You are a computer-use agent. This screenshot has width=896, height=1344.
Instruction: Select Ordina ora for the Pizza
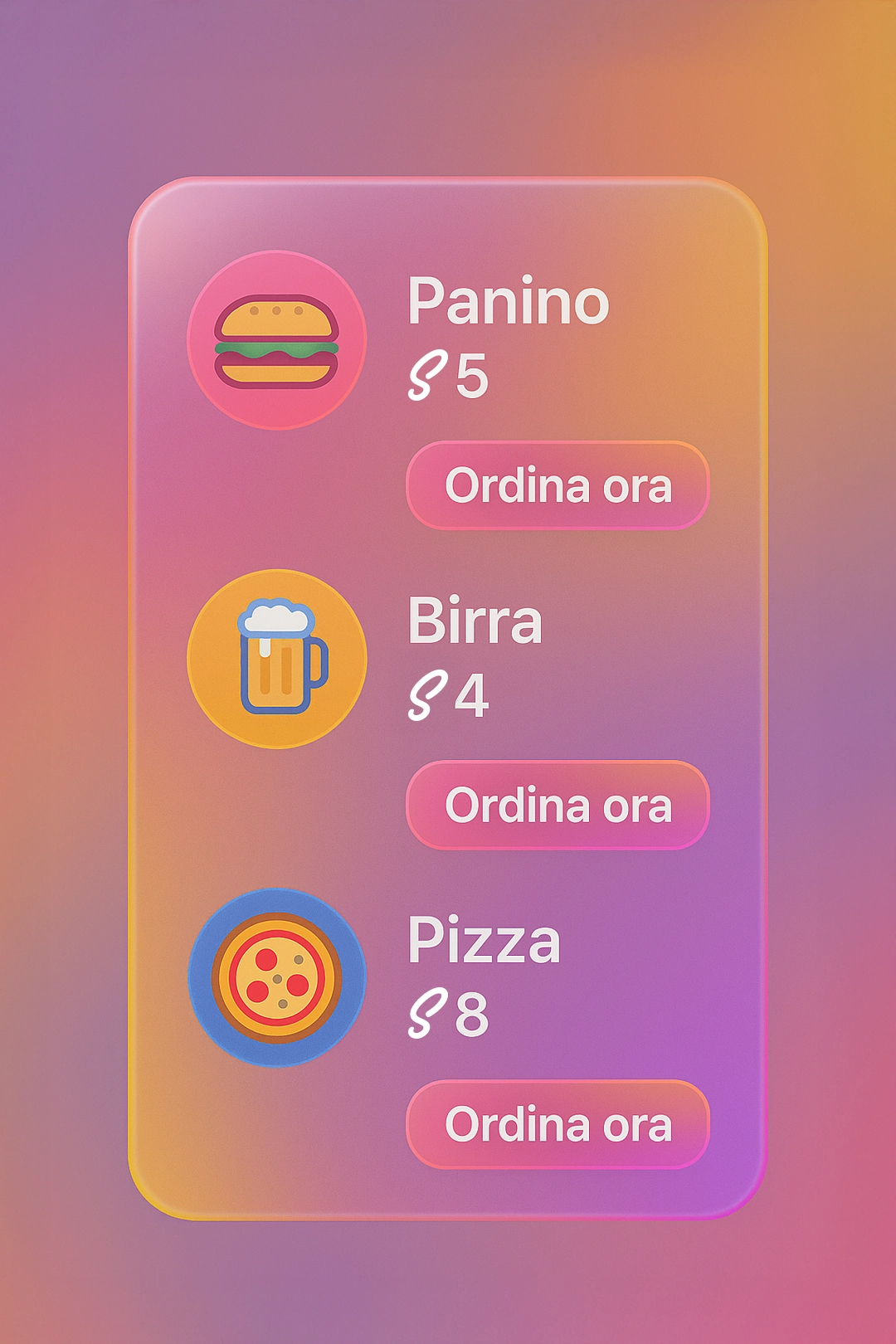click(558, 1124)
